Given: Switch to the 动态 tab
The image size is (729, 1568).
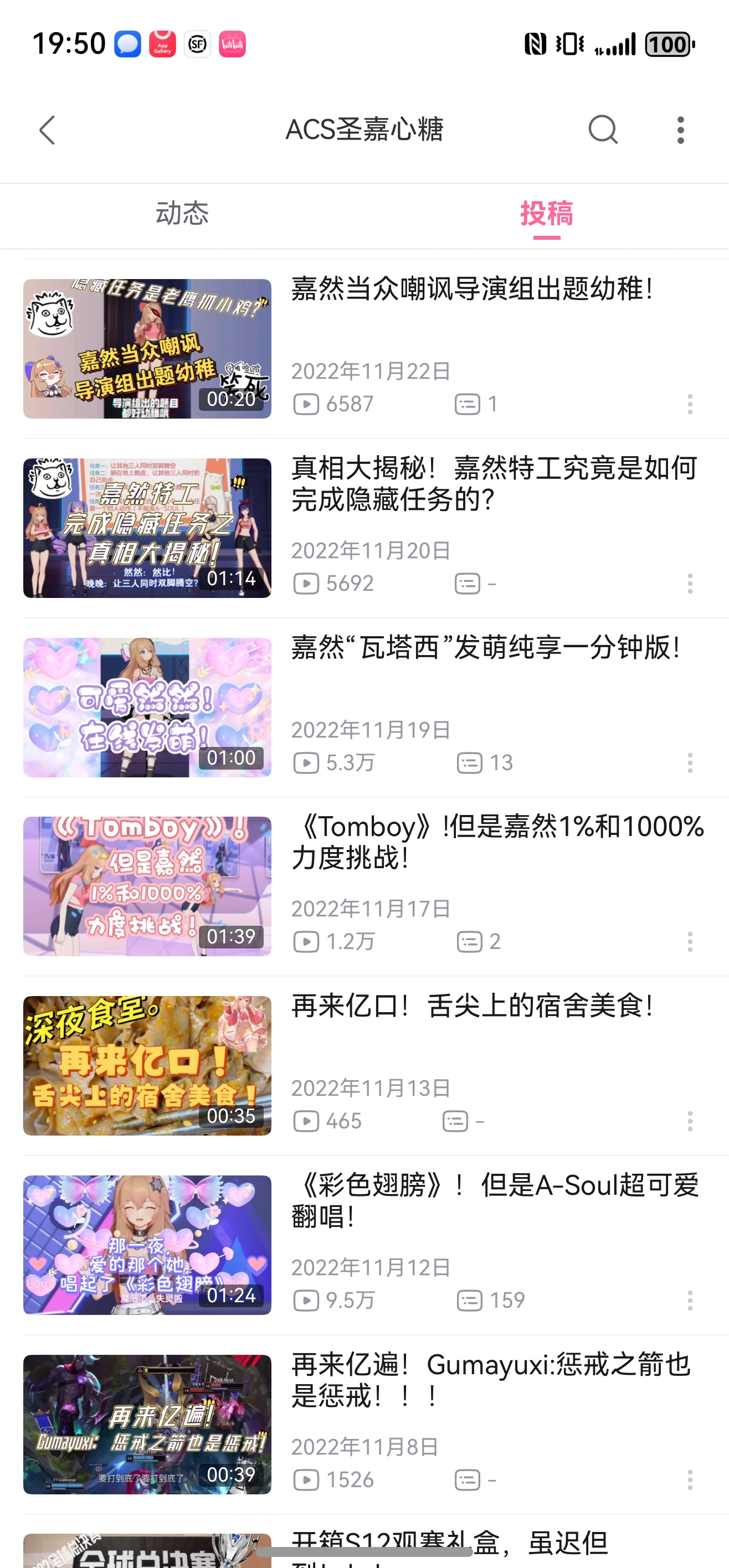Looking at the screenshot, I should [182, 214].
